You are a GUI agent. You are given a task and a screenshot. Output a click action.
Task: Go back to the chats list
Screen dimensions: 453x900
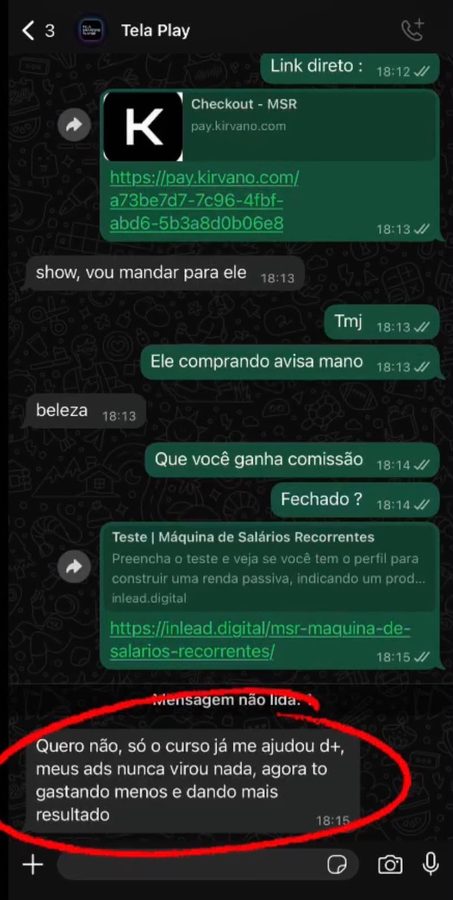38,30
